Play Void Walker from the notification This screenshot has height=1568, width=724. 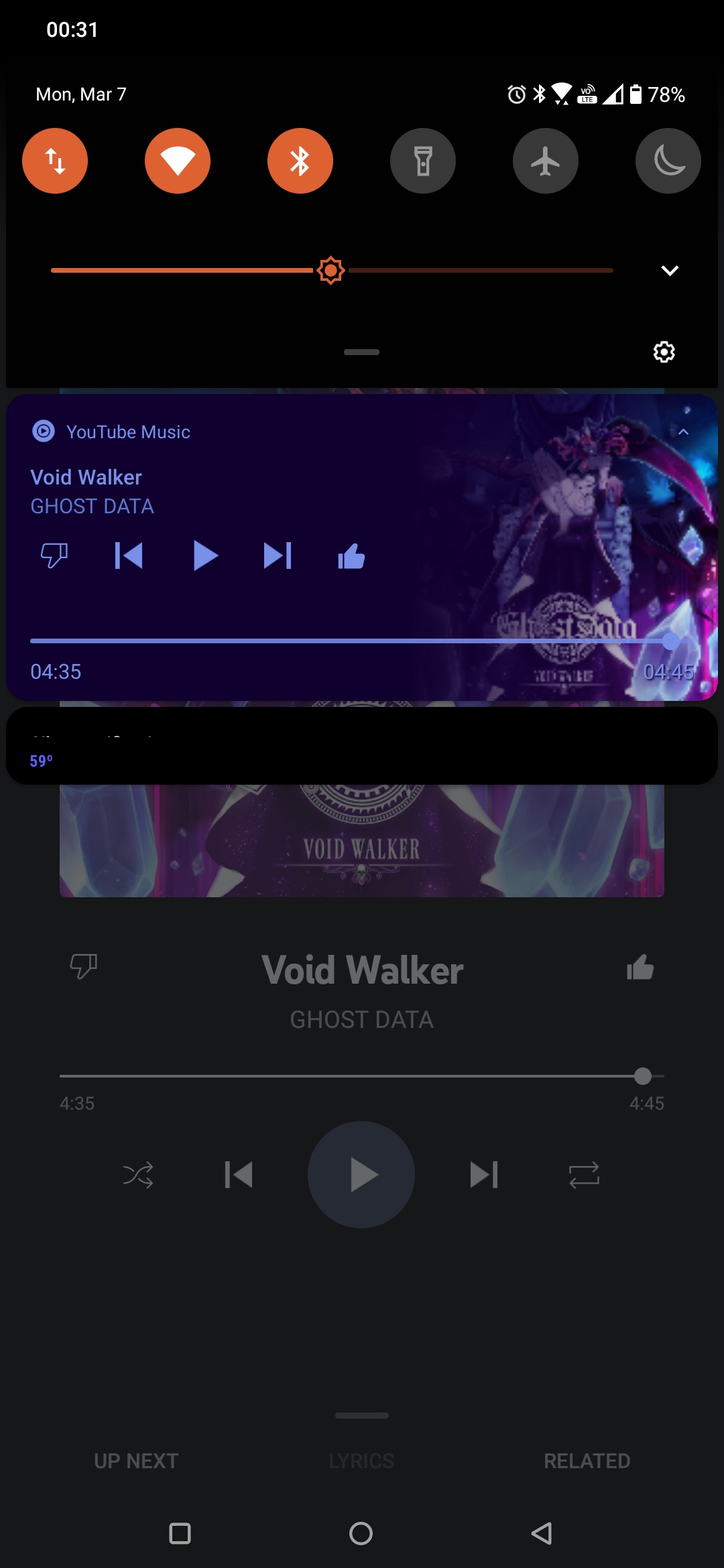pos(205,555)
